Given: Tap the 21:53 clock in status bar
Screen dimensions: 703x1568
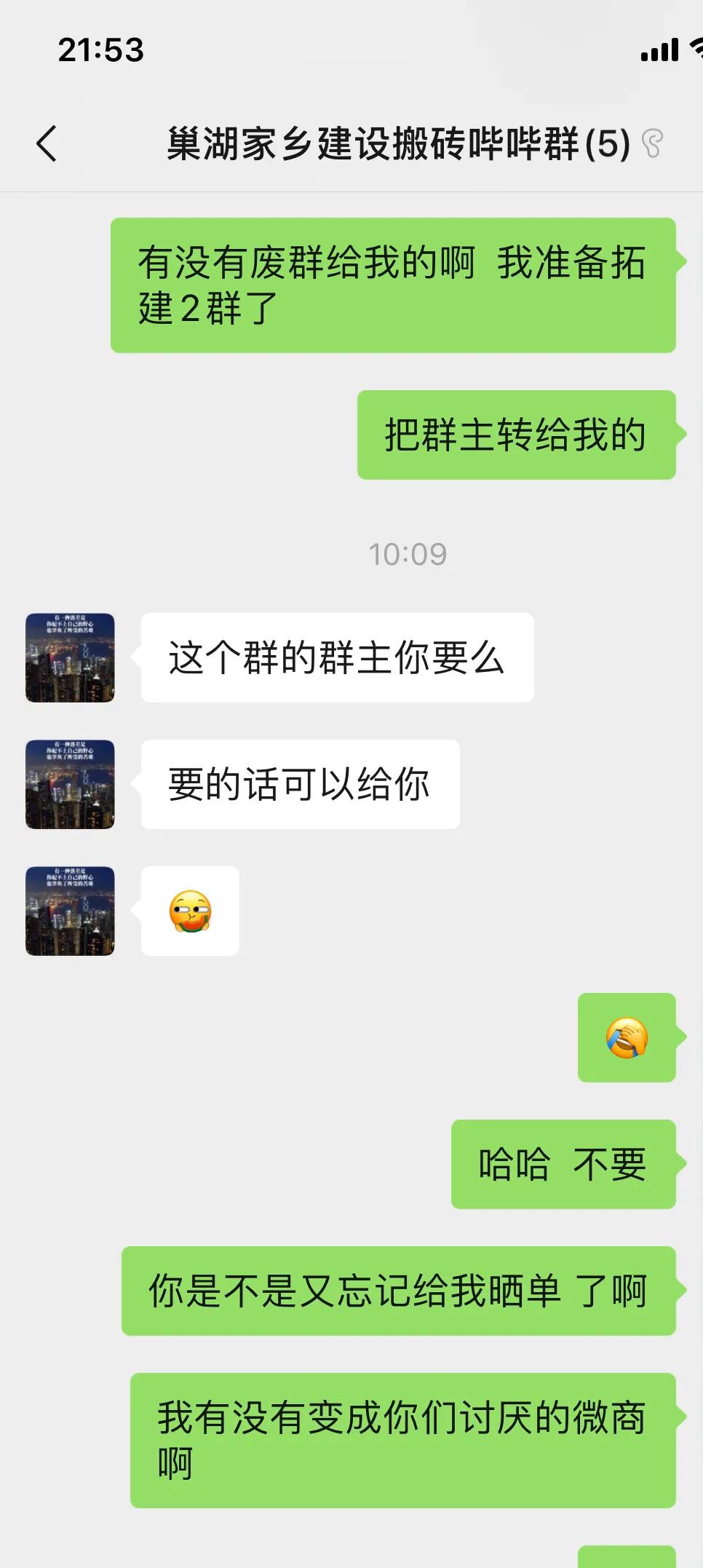Looking at the screenshot, I should point(102,51).
